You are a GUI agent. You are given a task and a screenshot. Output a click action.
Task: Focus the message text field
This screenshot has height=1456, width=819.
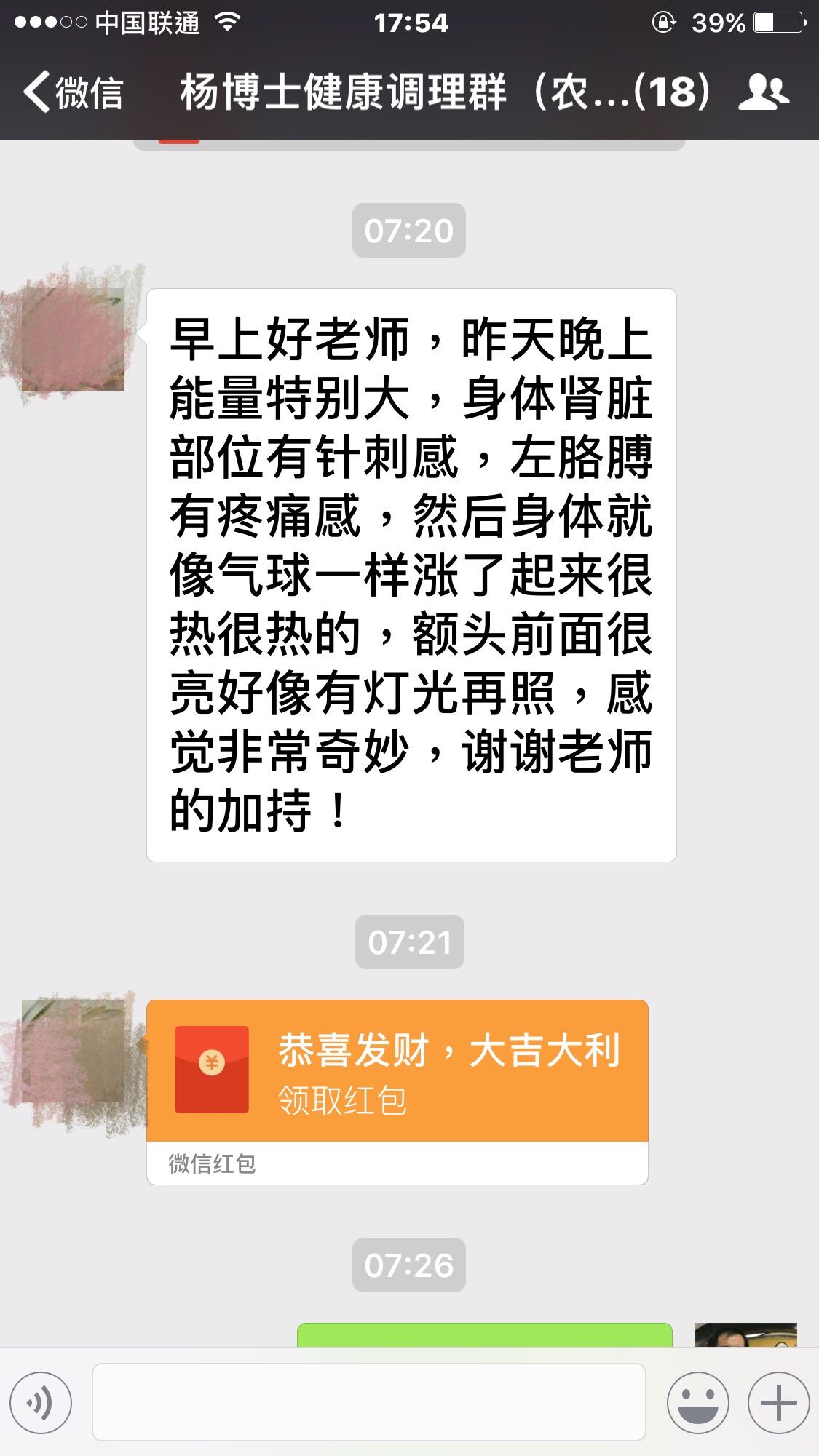[368, 1402]
